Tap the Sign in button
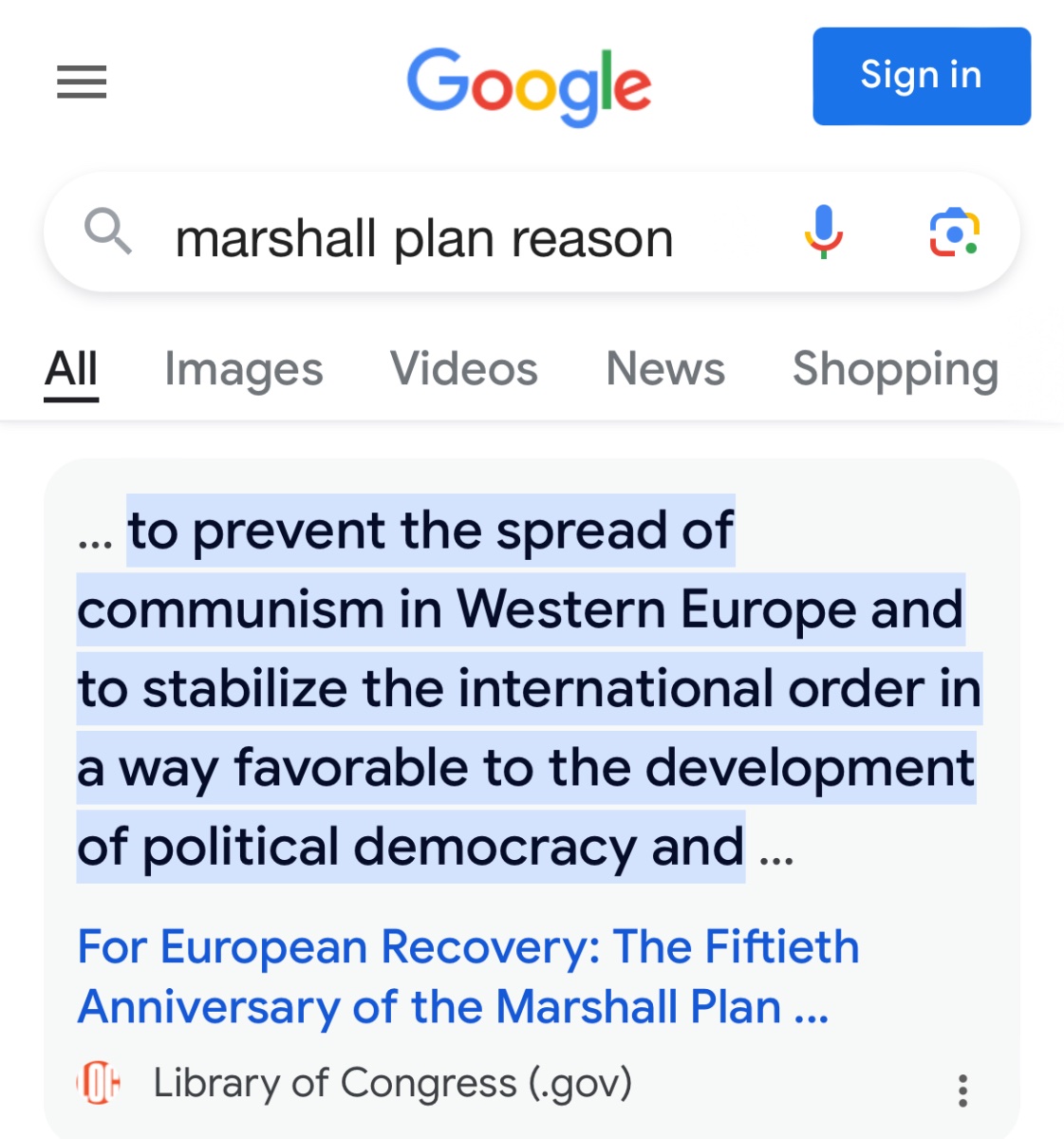Screen dimensions: 1064x1139 coord(921,76)
